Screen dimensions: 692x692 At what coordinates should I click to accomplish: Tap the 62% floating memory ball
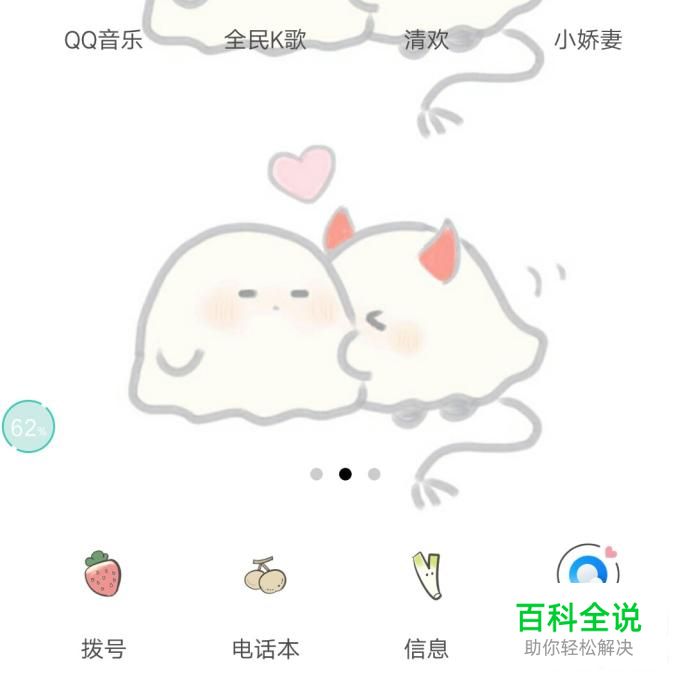click(26, 428)
